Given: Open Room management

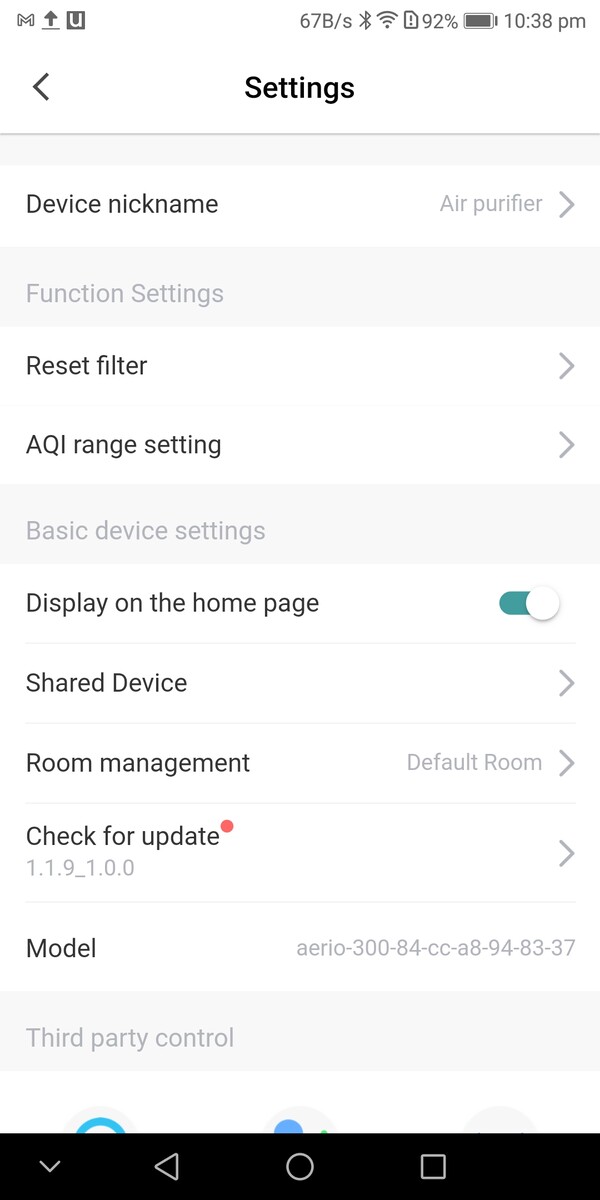Looking at the screenshot, I should tap(300, 763).
